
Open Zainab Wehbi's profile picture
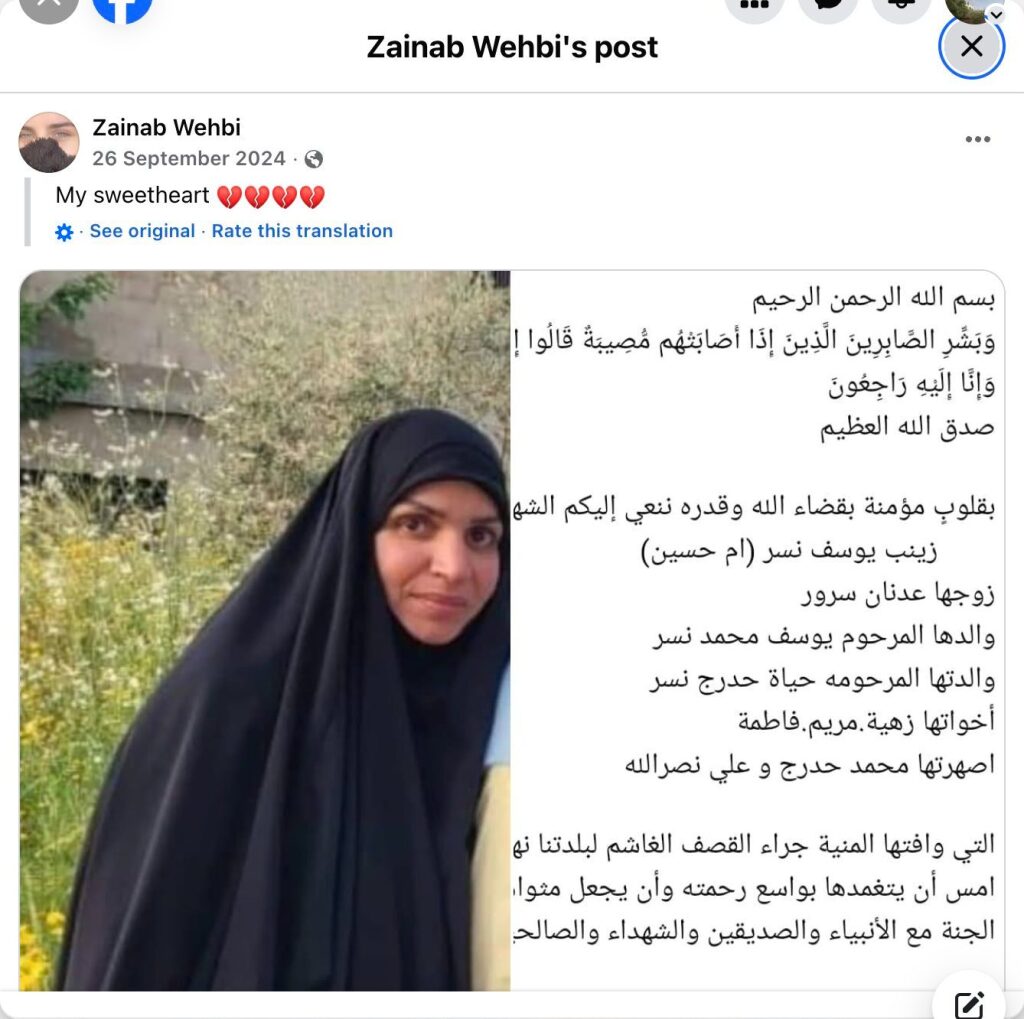(x=48, y=142)
